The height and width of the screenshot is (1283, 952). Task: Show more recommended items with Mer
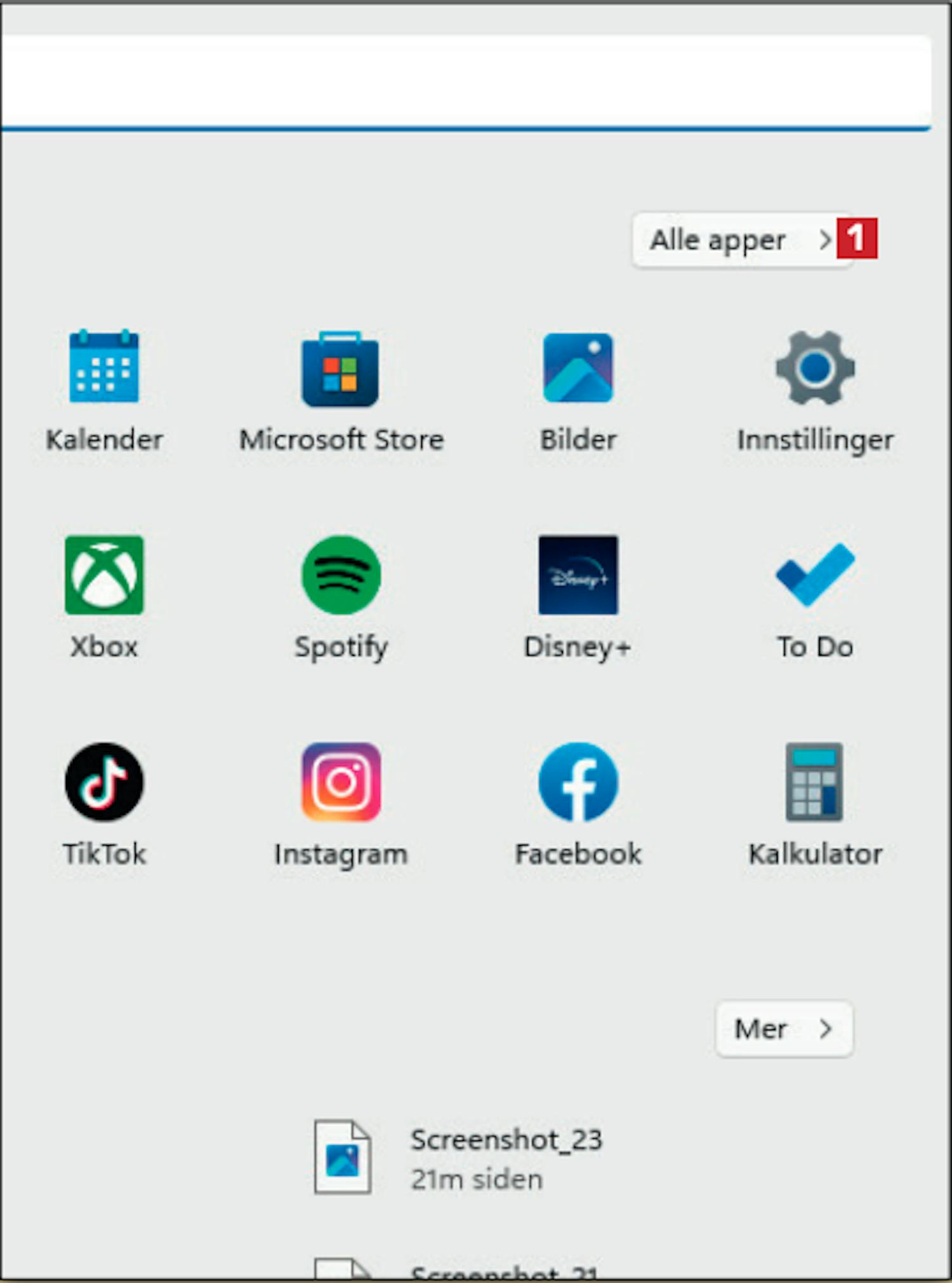(784, 1029)
